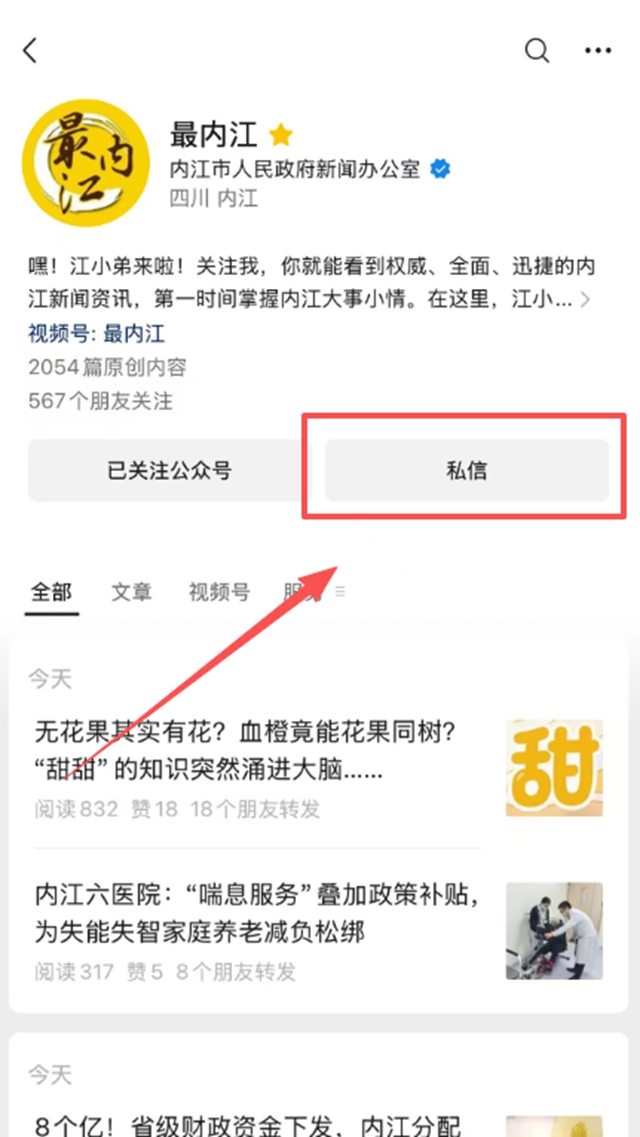The height and width of the screenshot is (1137, 640).
Task: Tap the 已关注公众号 button
Action: (169, 470)
